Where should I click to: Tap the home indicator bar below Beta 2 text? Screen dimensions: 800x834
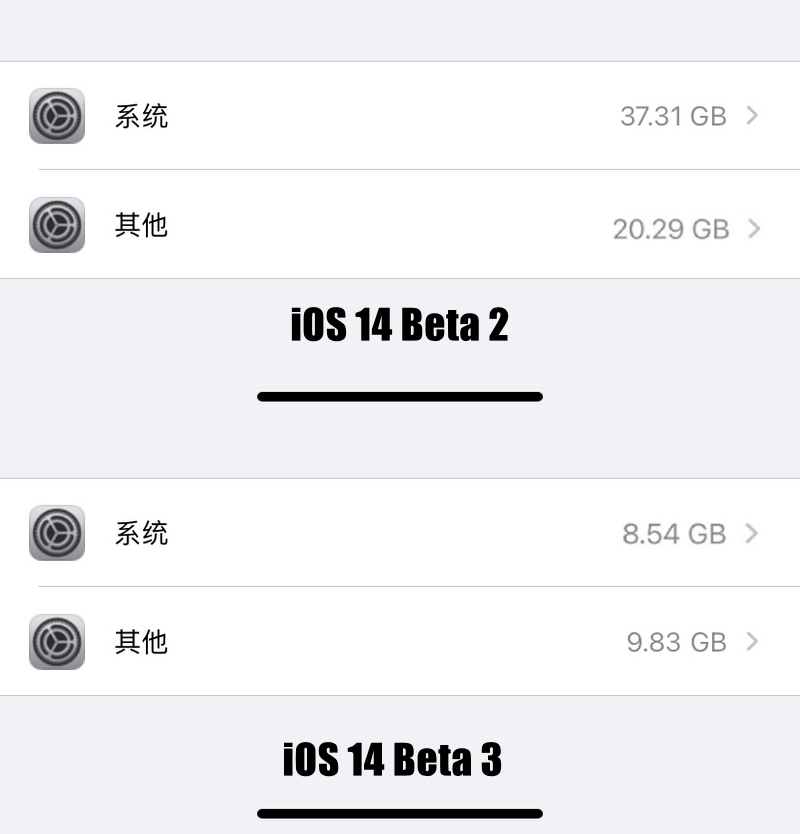[399, 395]
